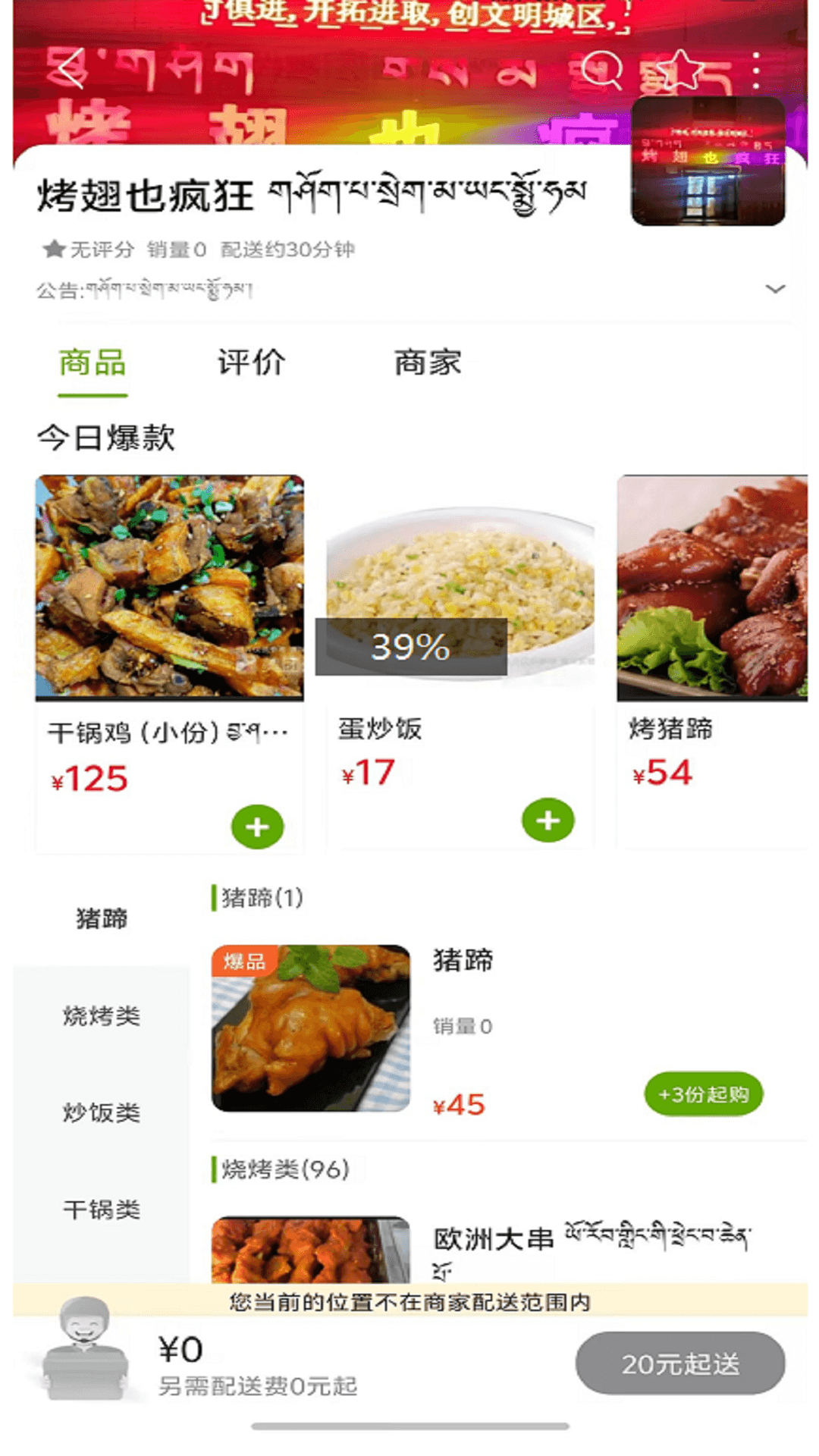
Task: Add 蛋炒饭 to the cart
Action: (548, 821)
